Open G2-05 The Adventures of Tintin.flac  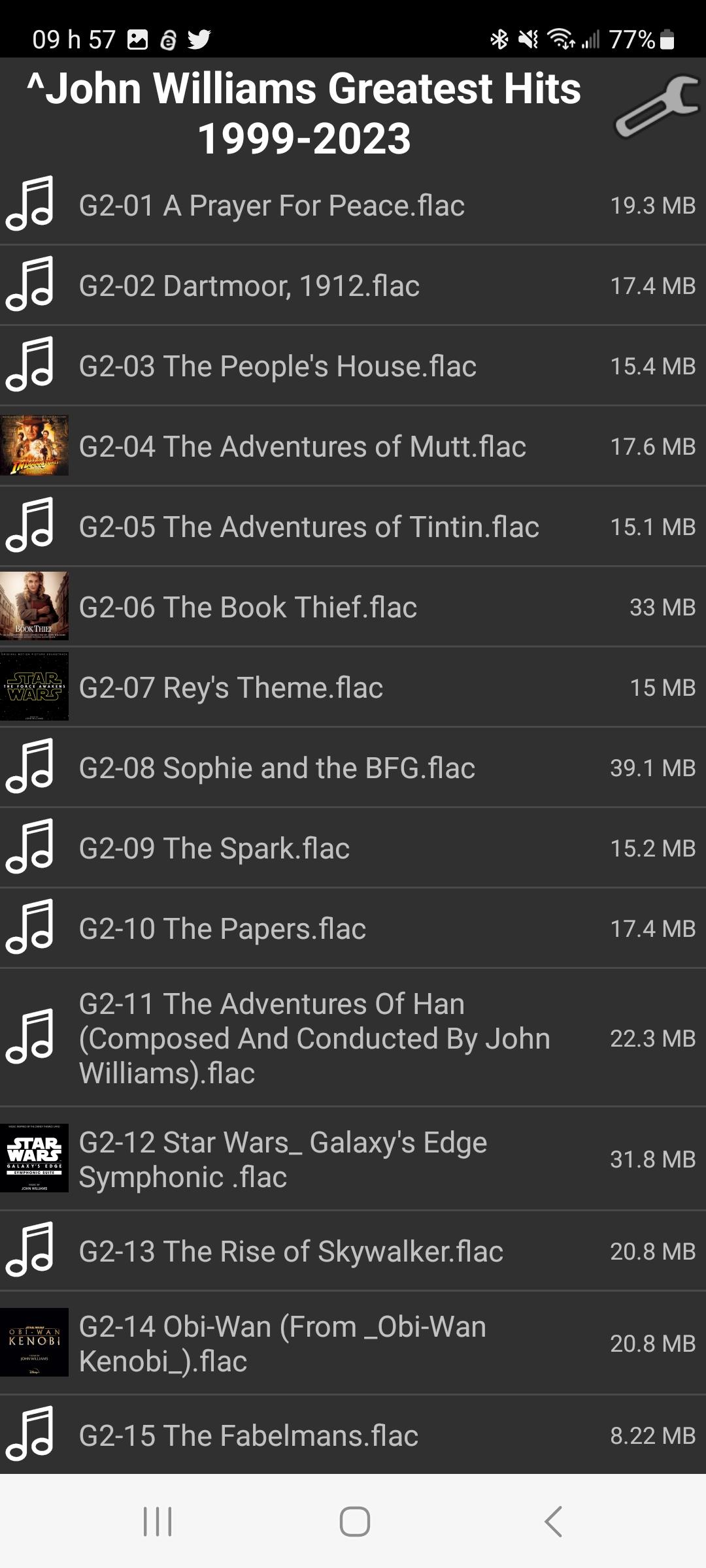(353, 527)
